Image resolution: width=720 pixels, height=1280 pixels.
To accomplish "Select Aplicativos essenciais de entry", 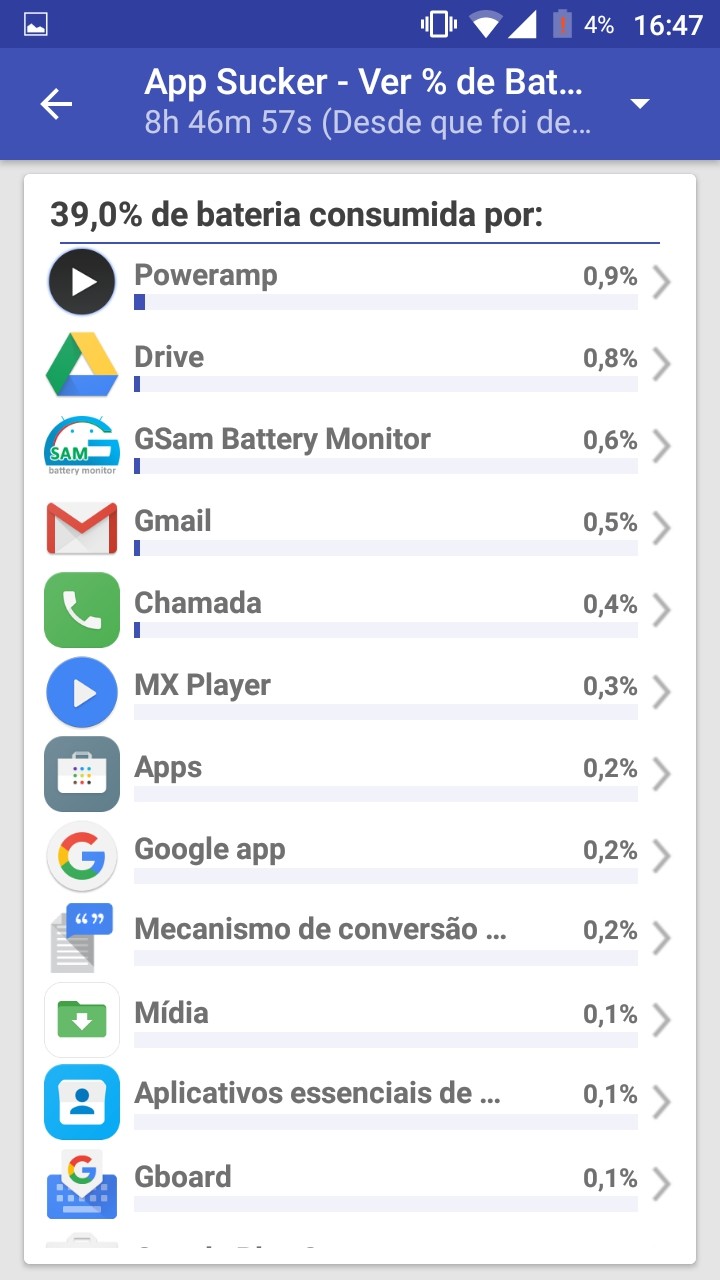I will coord(360,1102).
